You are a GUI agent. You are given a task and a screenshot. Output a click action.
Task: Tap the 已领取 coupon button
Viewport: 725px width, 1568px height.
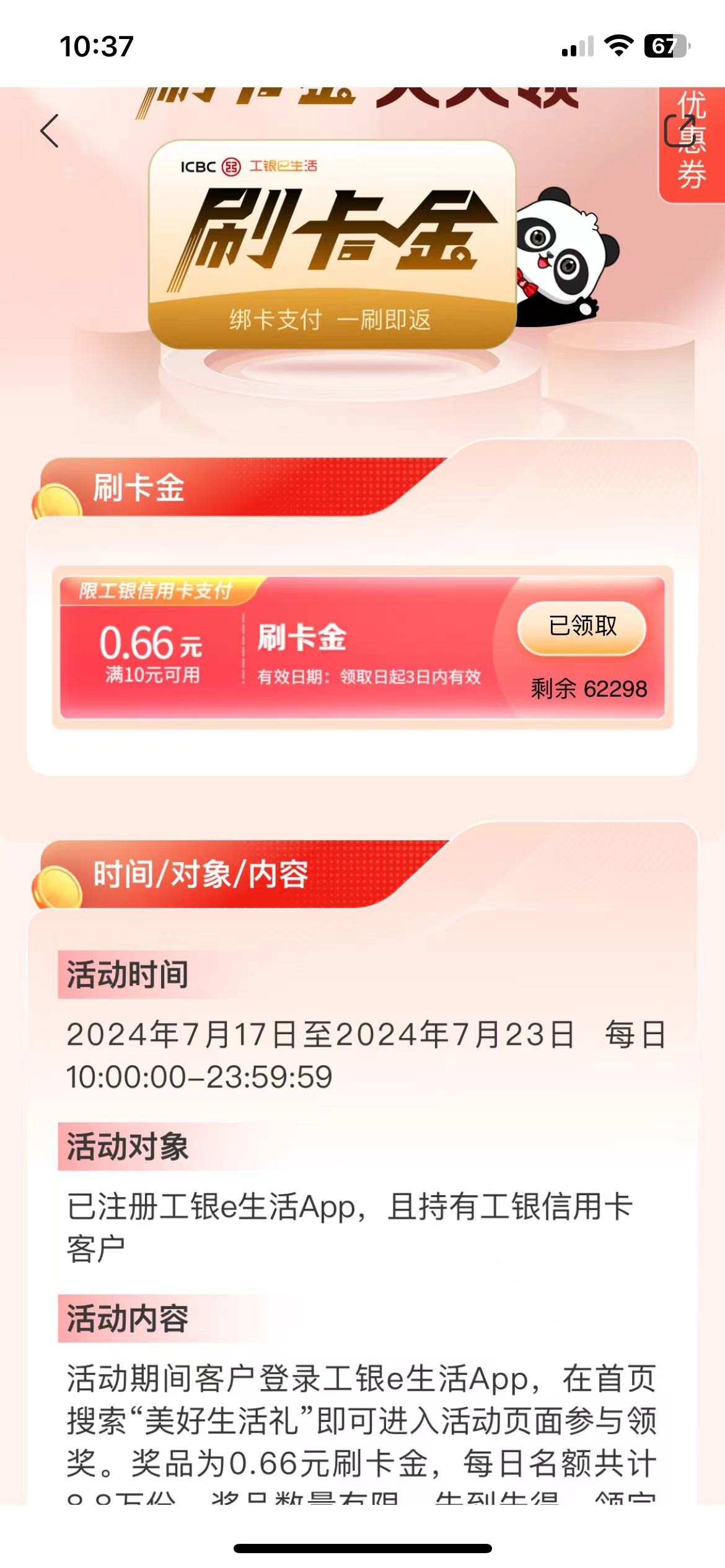pos(582,627)
